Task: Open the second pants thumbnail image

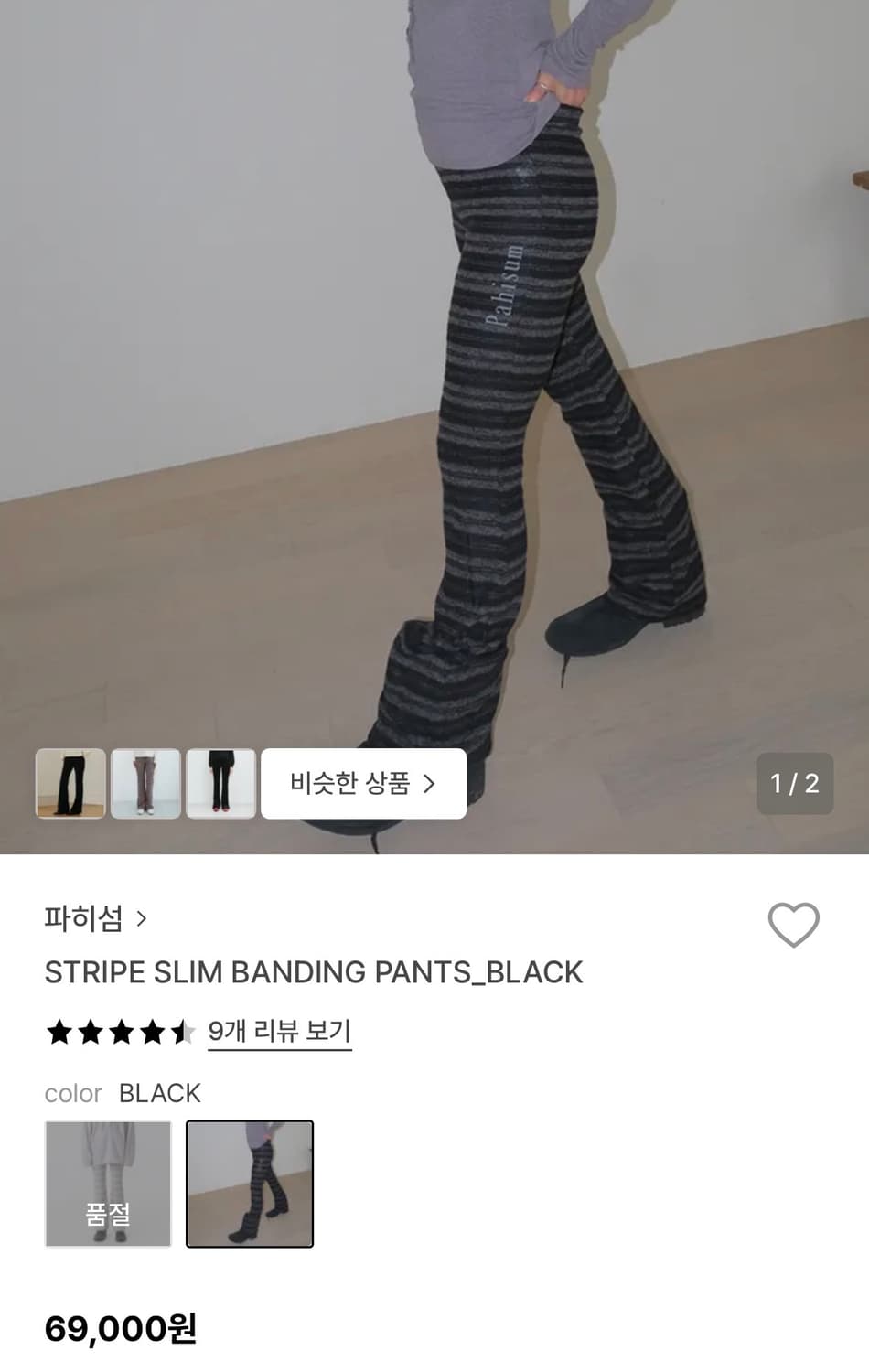Action: (x=146, y=784)
